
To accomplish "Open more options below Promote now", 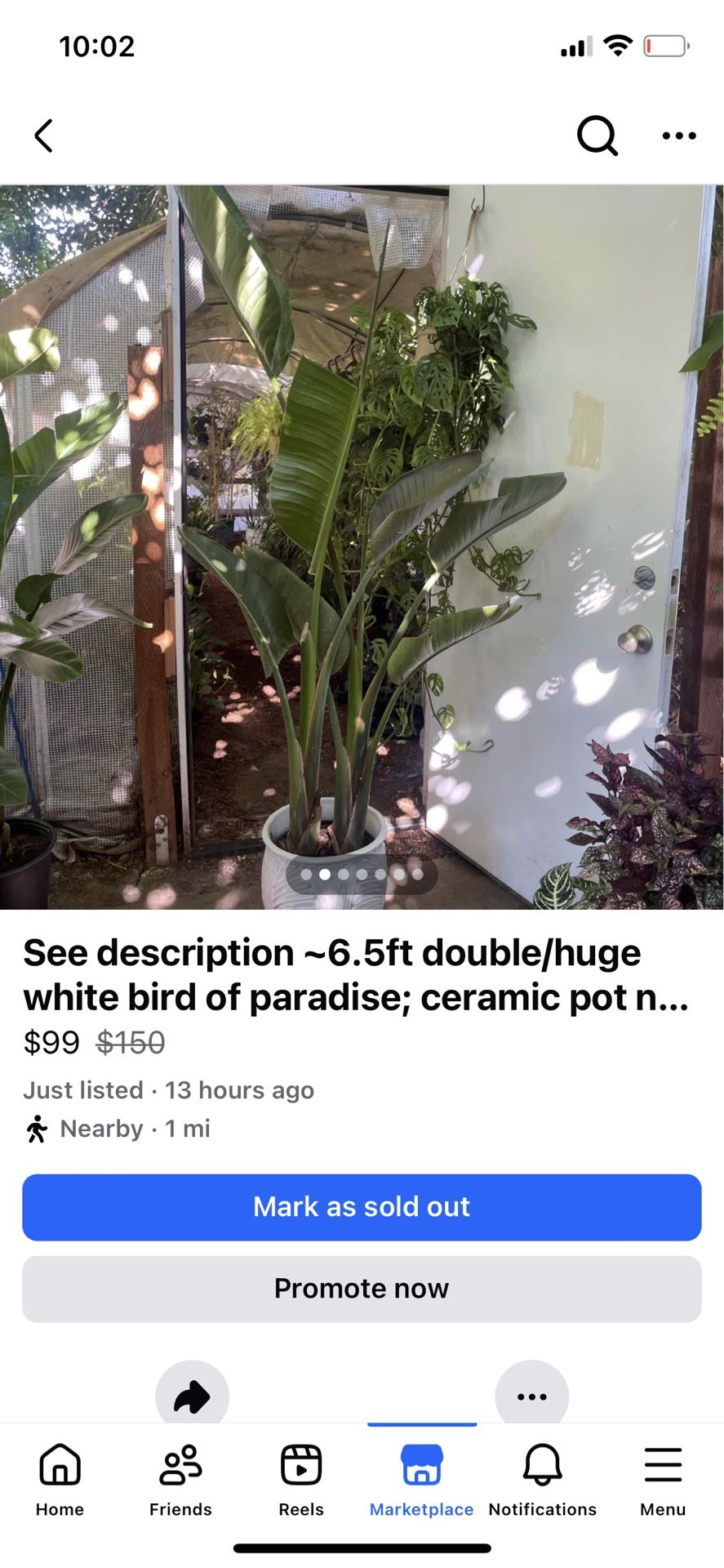I will coord(531,1395).
